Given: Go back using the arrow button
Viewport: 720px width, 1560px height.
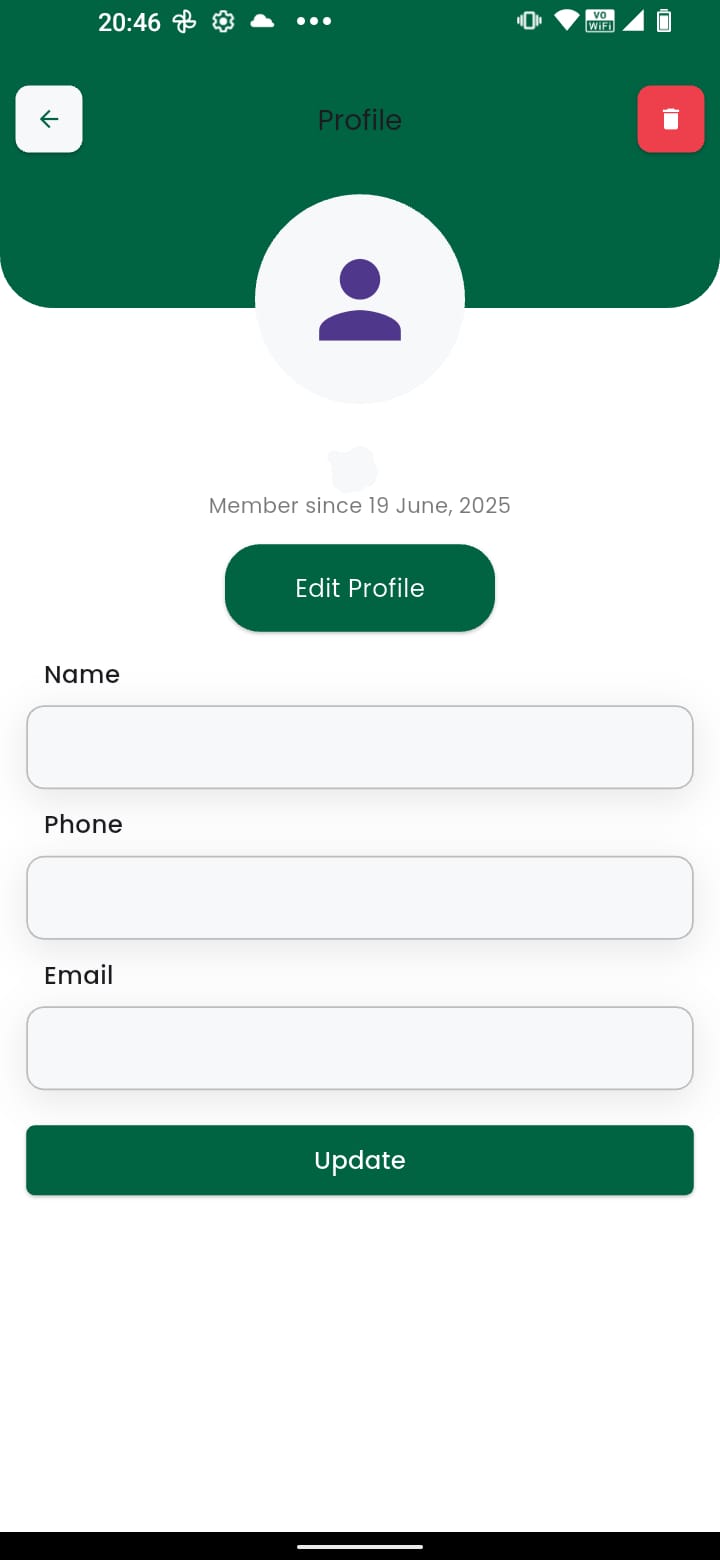Looking at the screenshot, I should tap(49, 119).
